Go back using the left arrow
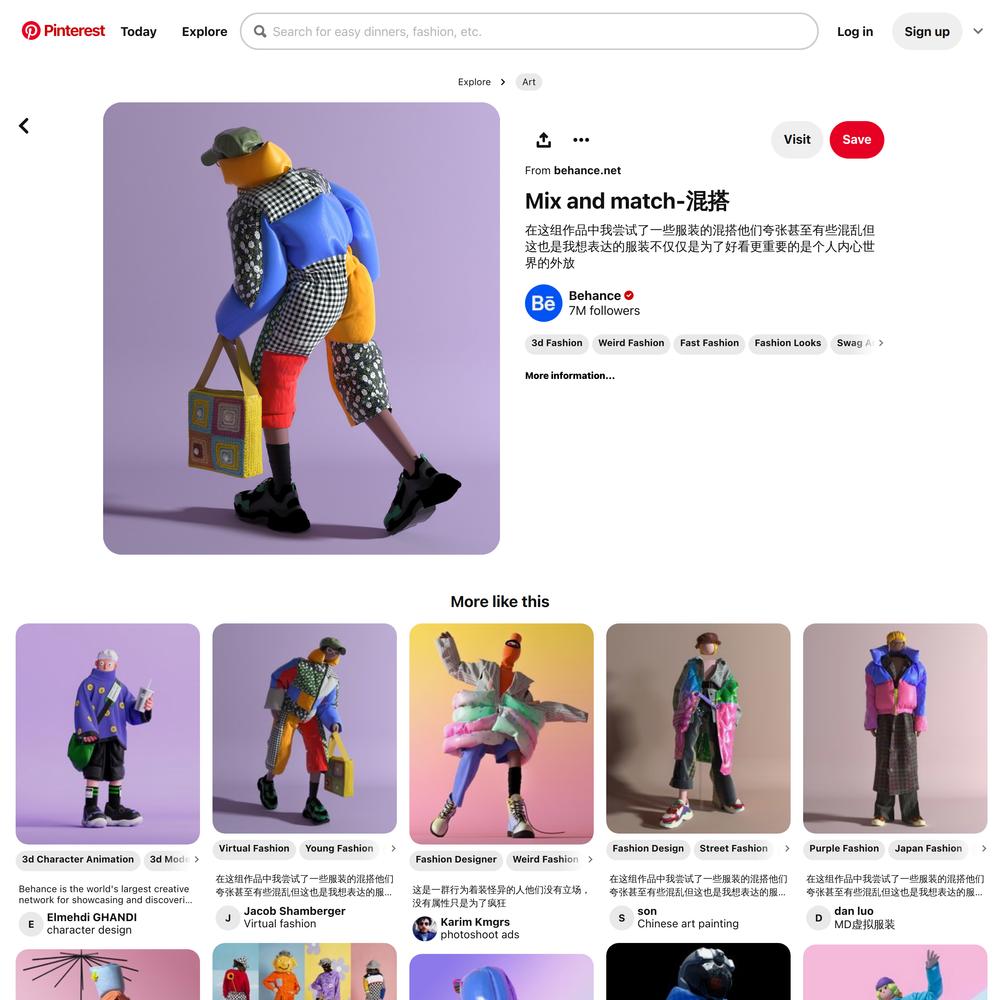 [x=24, y=126]
